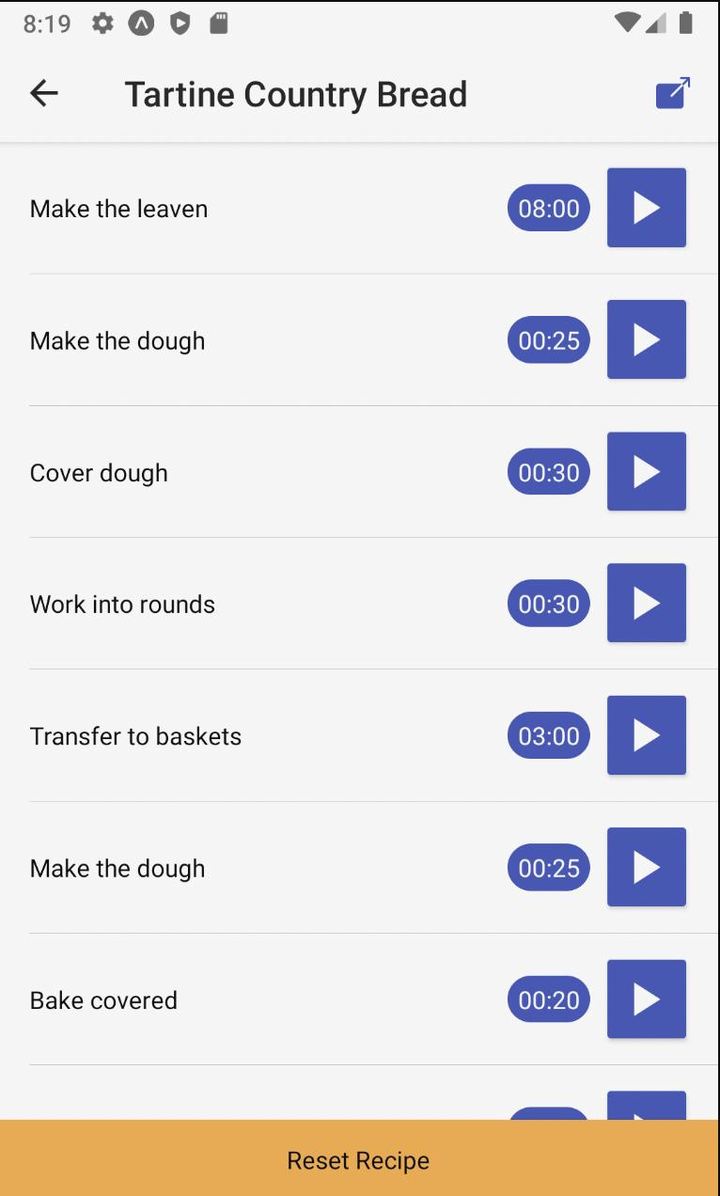Select the 00:30 time pill for Cover dough
Viewport: 720px width, 1196px height.
[x=548, y=472]
